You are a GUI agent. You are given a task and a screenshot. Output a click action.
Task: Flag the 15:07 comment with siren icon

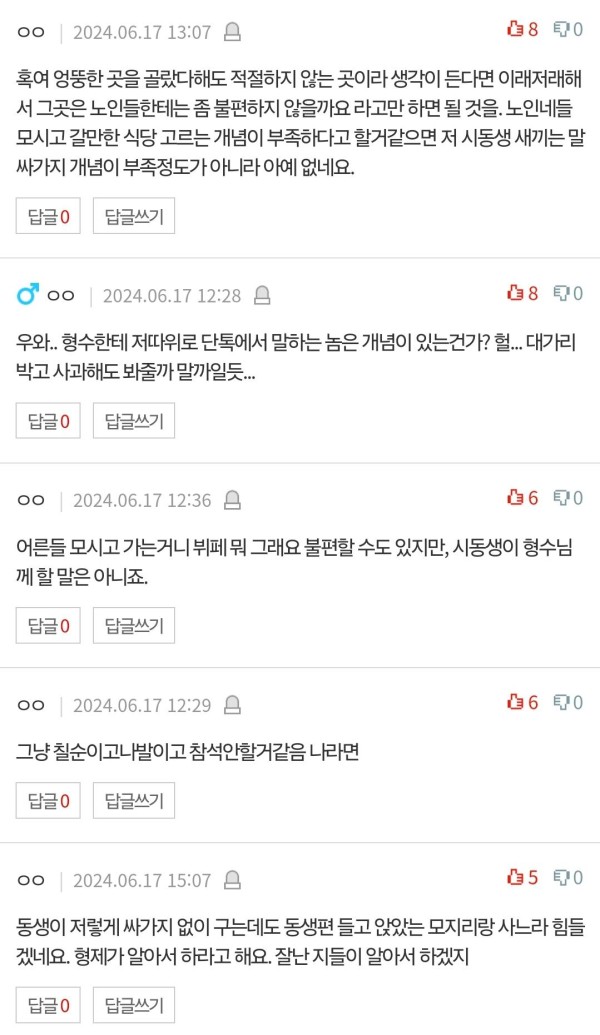click(x=232, y=880)
